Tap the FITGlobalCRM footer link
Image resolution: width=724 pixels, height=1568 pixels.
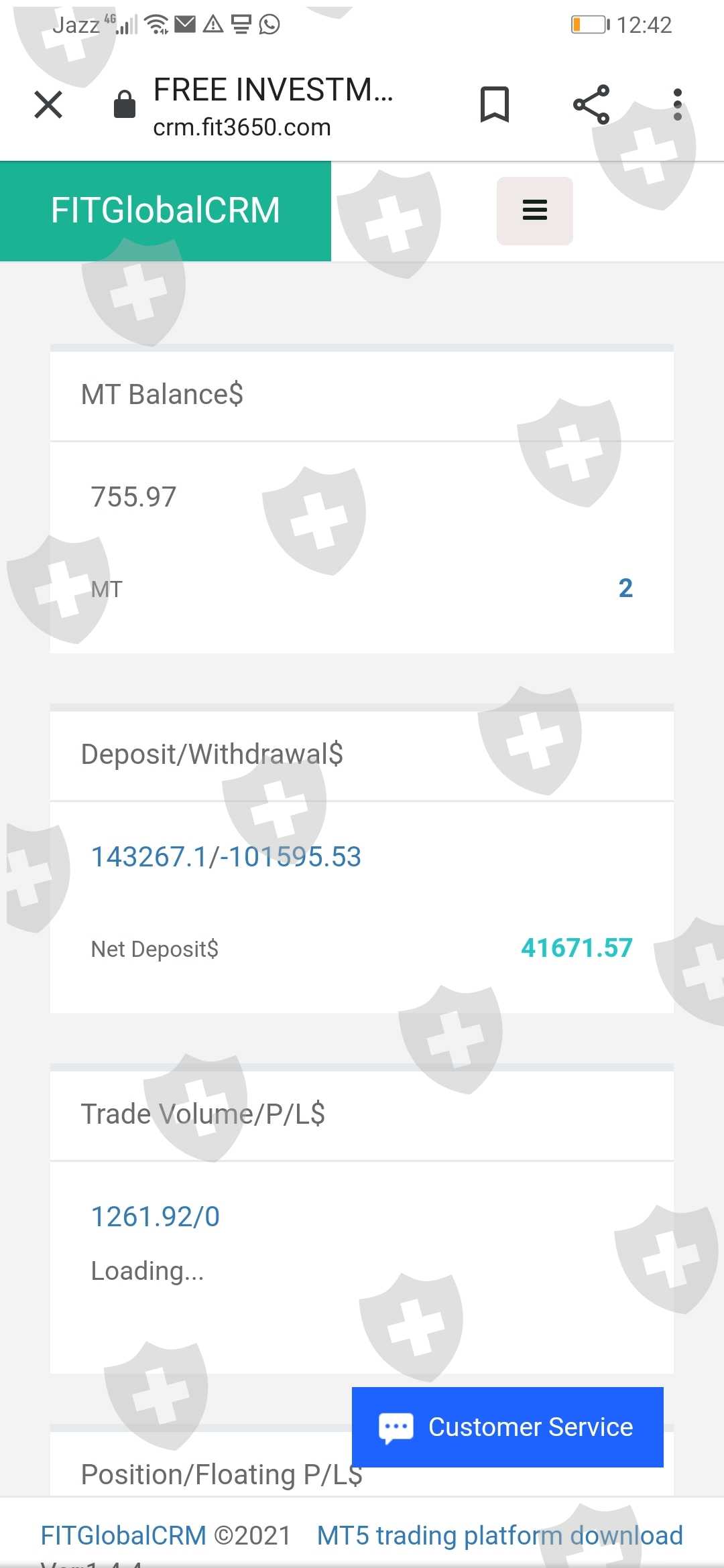point(123,1535)
